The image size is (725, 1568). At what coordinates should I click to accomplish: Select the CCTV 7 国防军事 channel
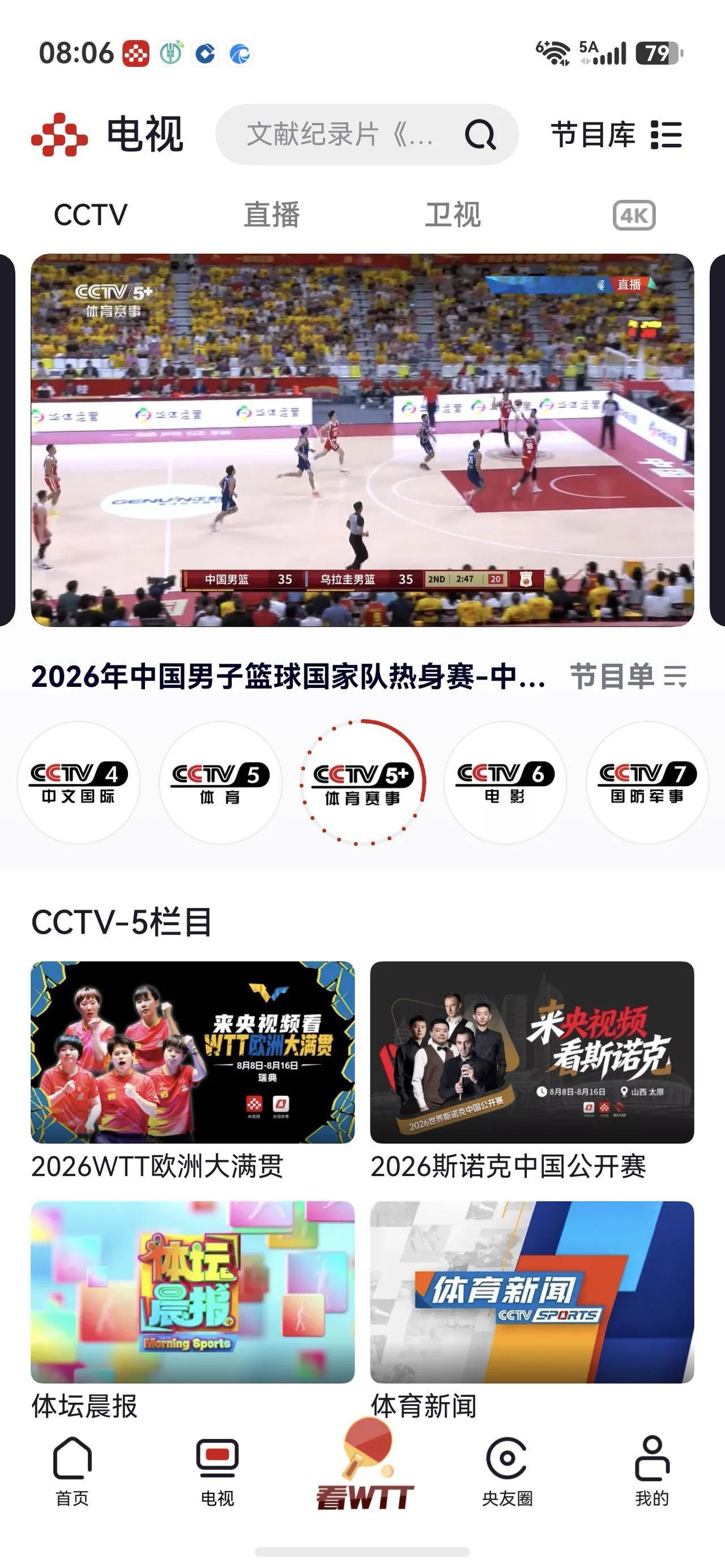tap(647, 783)
